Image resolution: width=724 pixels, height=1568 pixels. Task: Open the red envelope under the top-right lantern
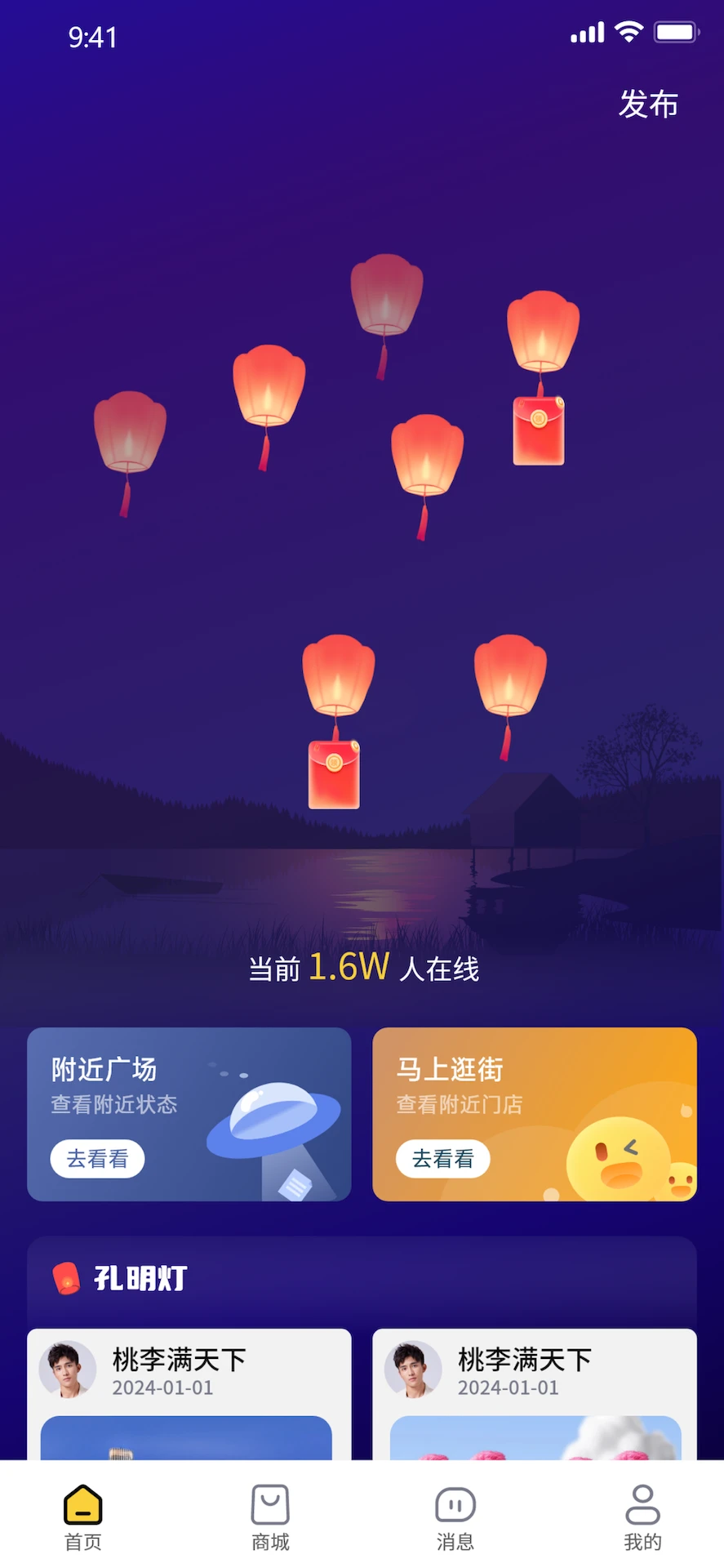(538, 429)
